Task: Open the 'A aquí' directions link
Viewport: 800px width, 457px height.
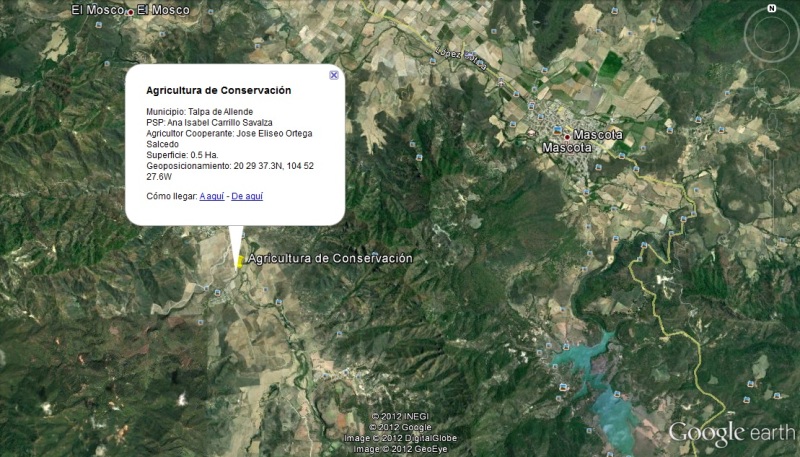Action: pyautogui.click(x=211, y=196)
